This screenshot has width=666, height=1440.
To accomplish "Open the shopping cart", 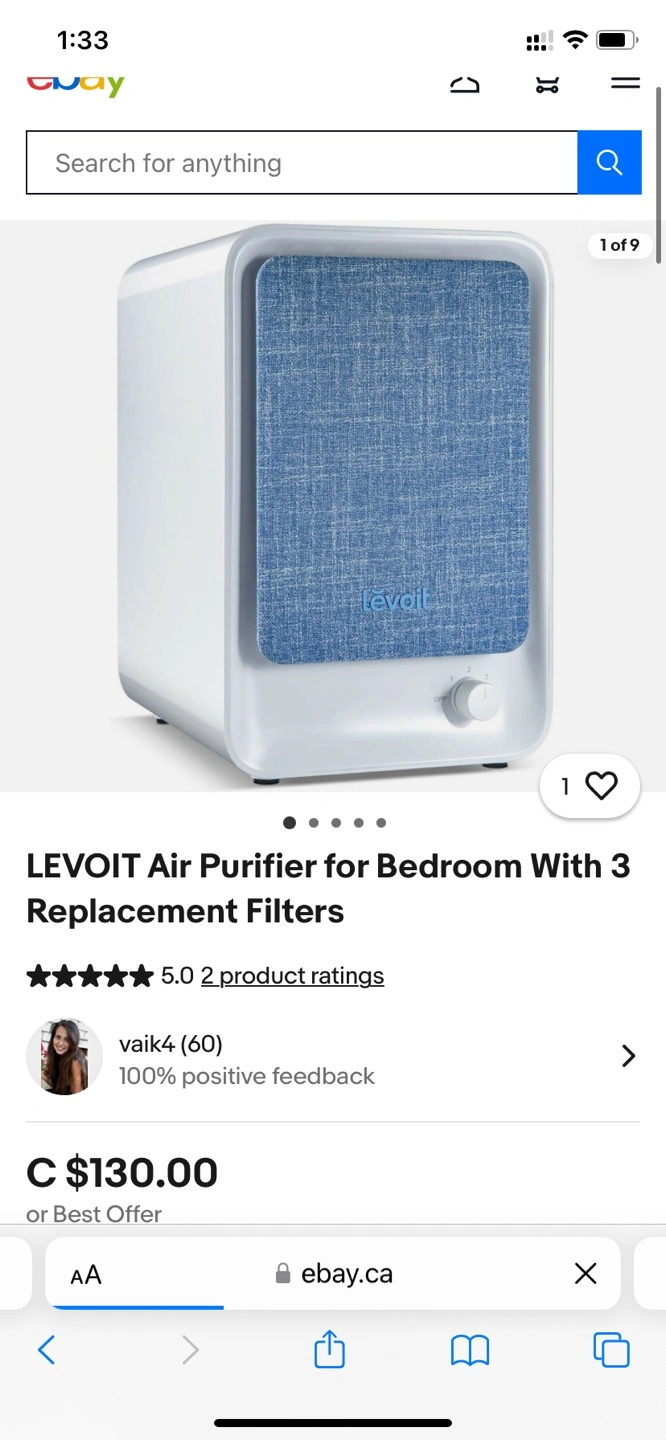I will (547, 86).
